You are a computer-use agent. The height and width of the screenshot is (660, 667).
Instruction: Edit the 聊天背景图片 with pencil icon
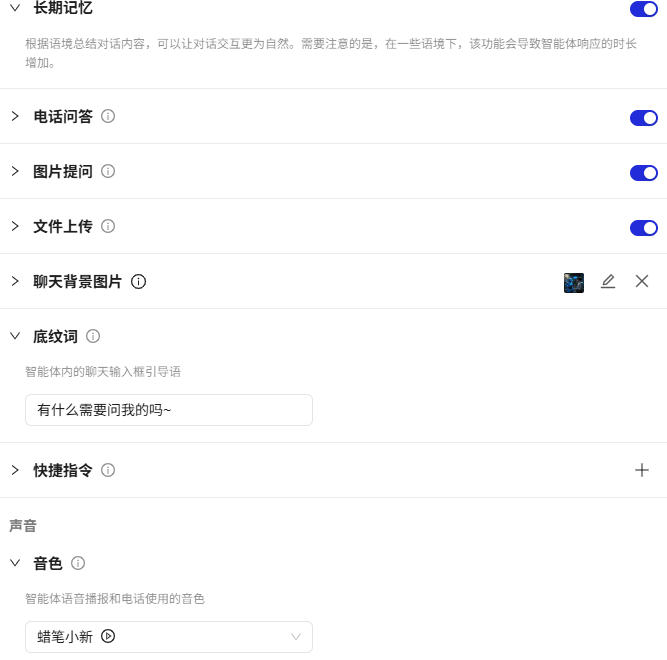point(608,282)
